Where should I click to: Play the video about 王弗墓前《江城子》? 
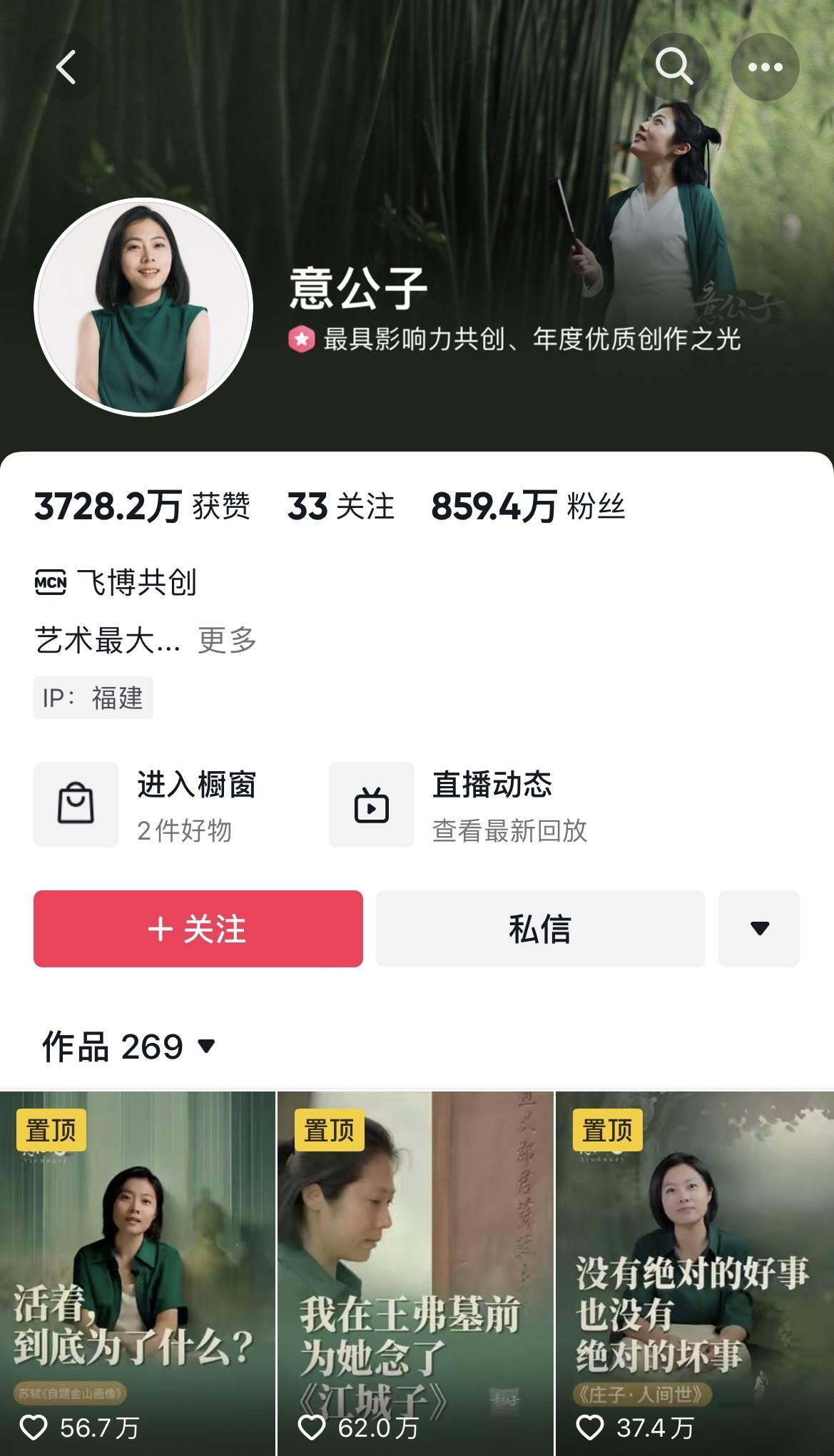[415, 1273]
